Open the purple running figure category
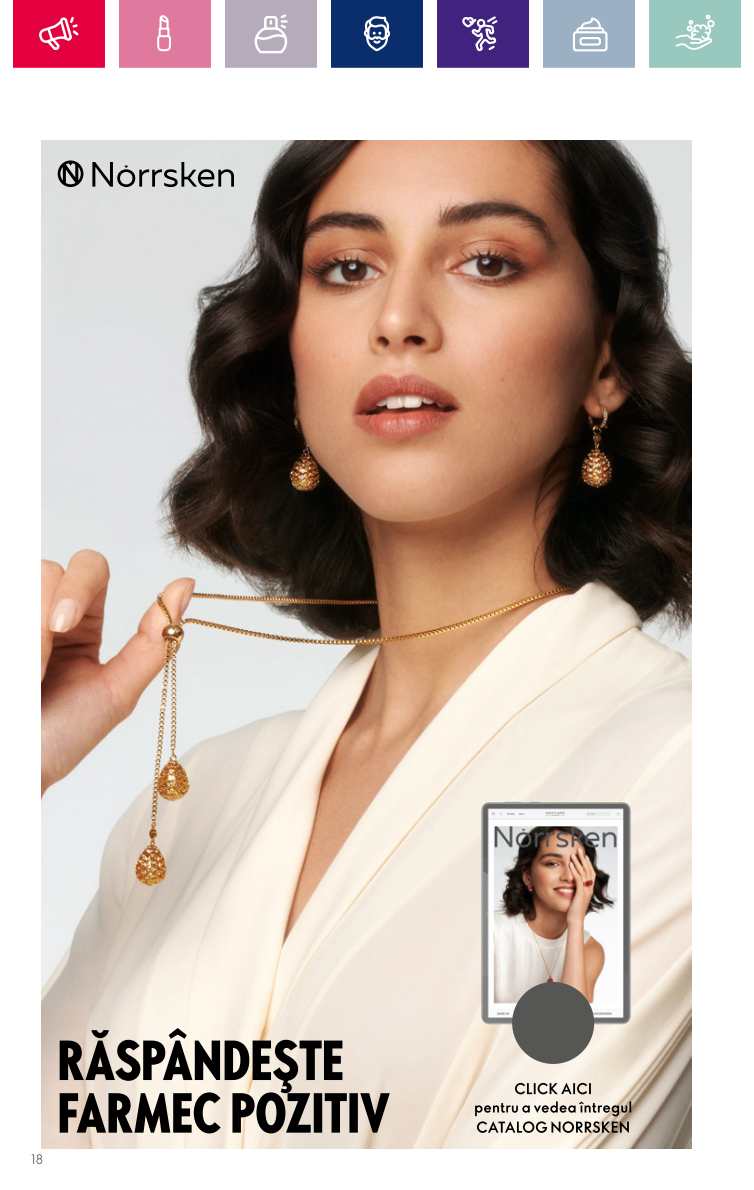Viewport: 754px width, 1190px height. [x=482, y=34]
